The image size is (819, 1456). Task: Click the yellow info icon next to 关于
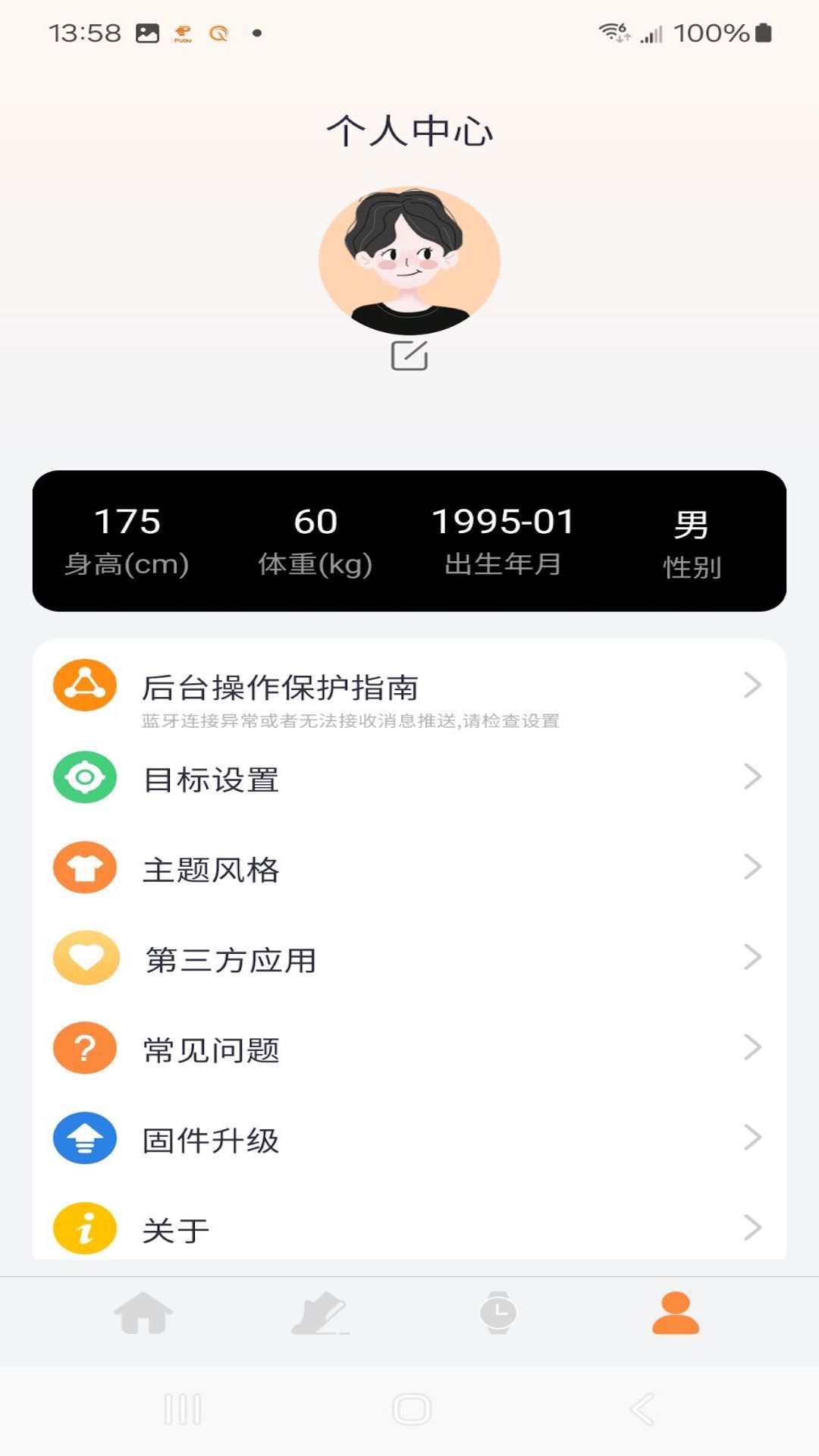point(83,1228)
